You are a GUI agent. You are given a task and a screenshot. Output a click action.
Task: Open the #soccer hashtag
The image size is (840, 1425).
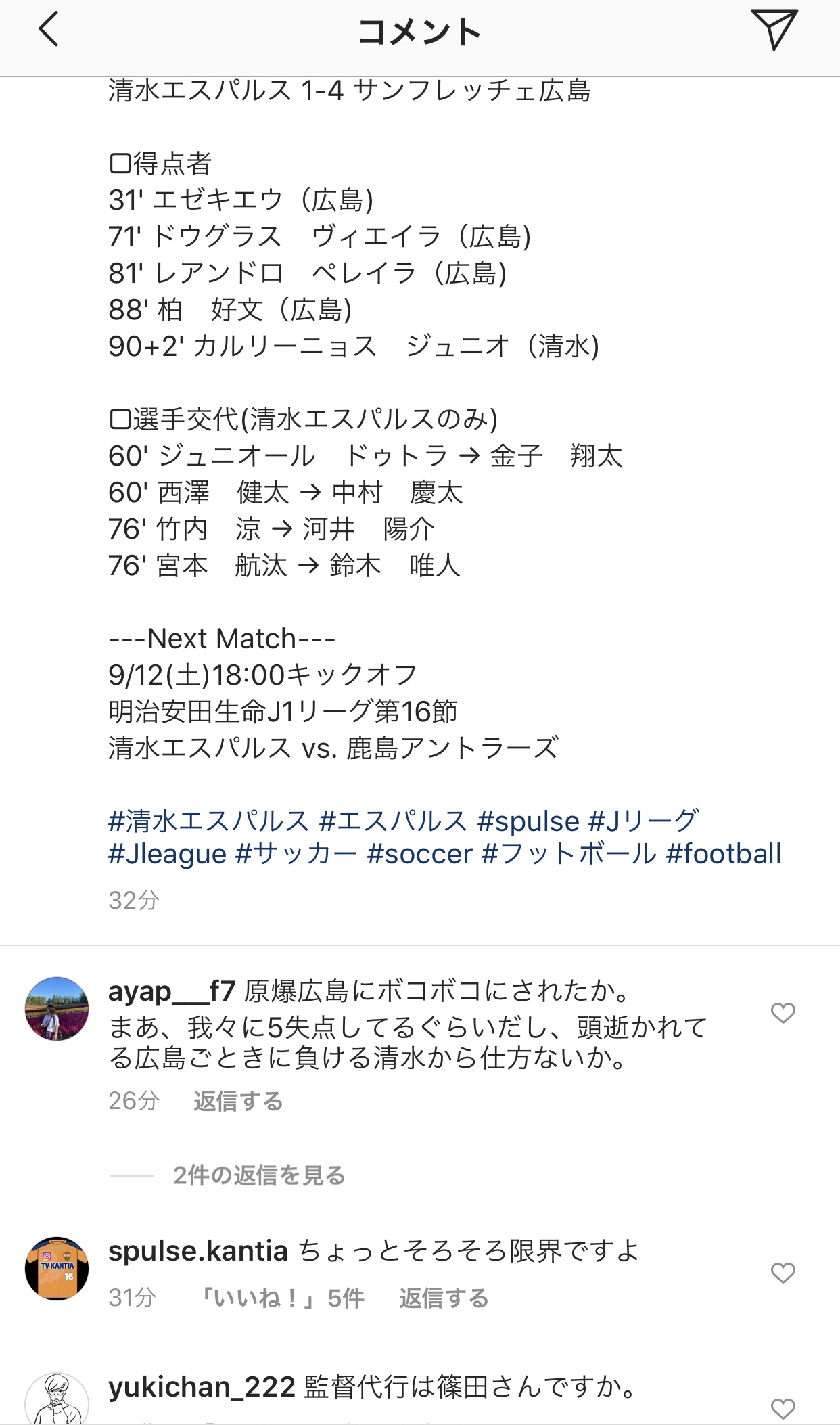click(x=419, y=854)
